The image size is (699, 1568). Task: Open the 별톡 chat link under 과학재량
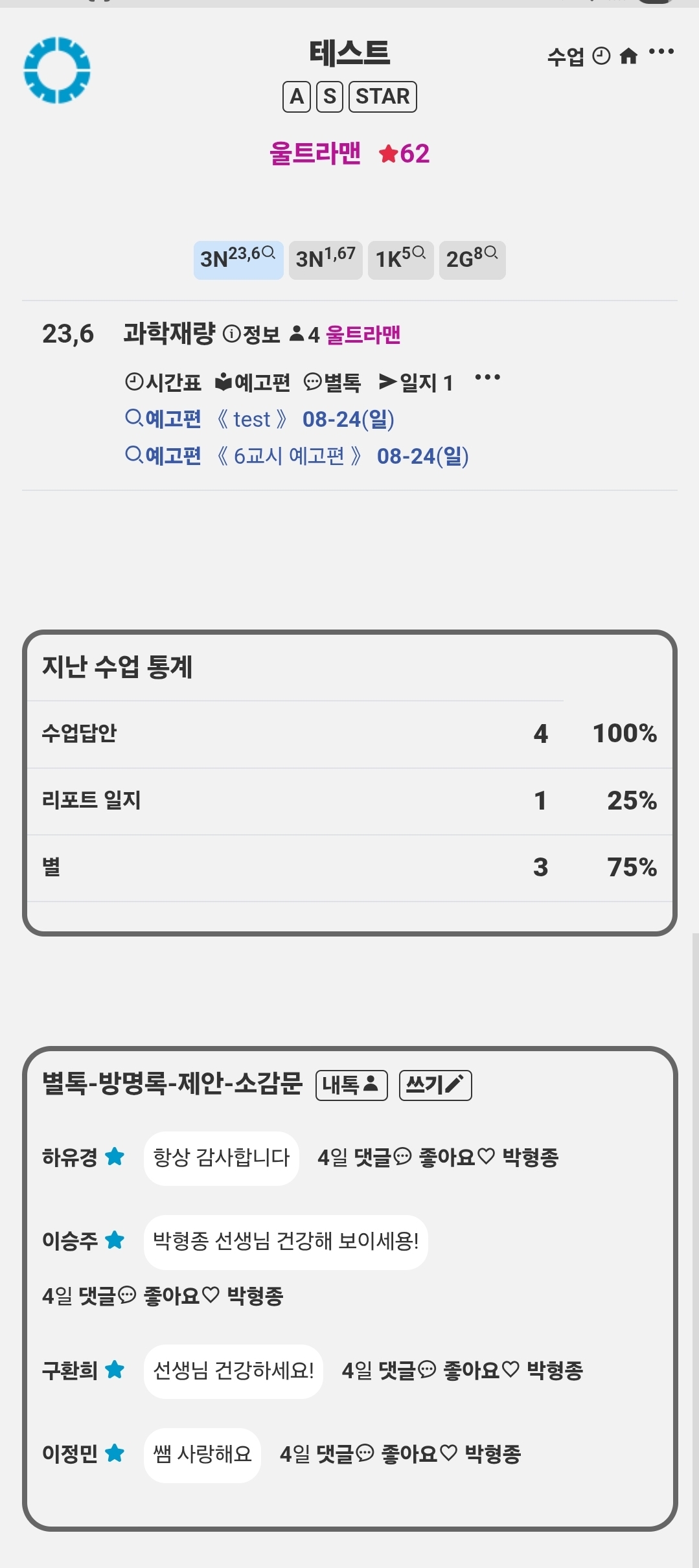pyautogui.click(x=332, y=382)
